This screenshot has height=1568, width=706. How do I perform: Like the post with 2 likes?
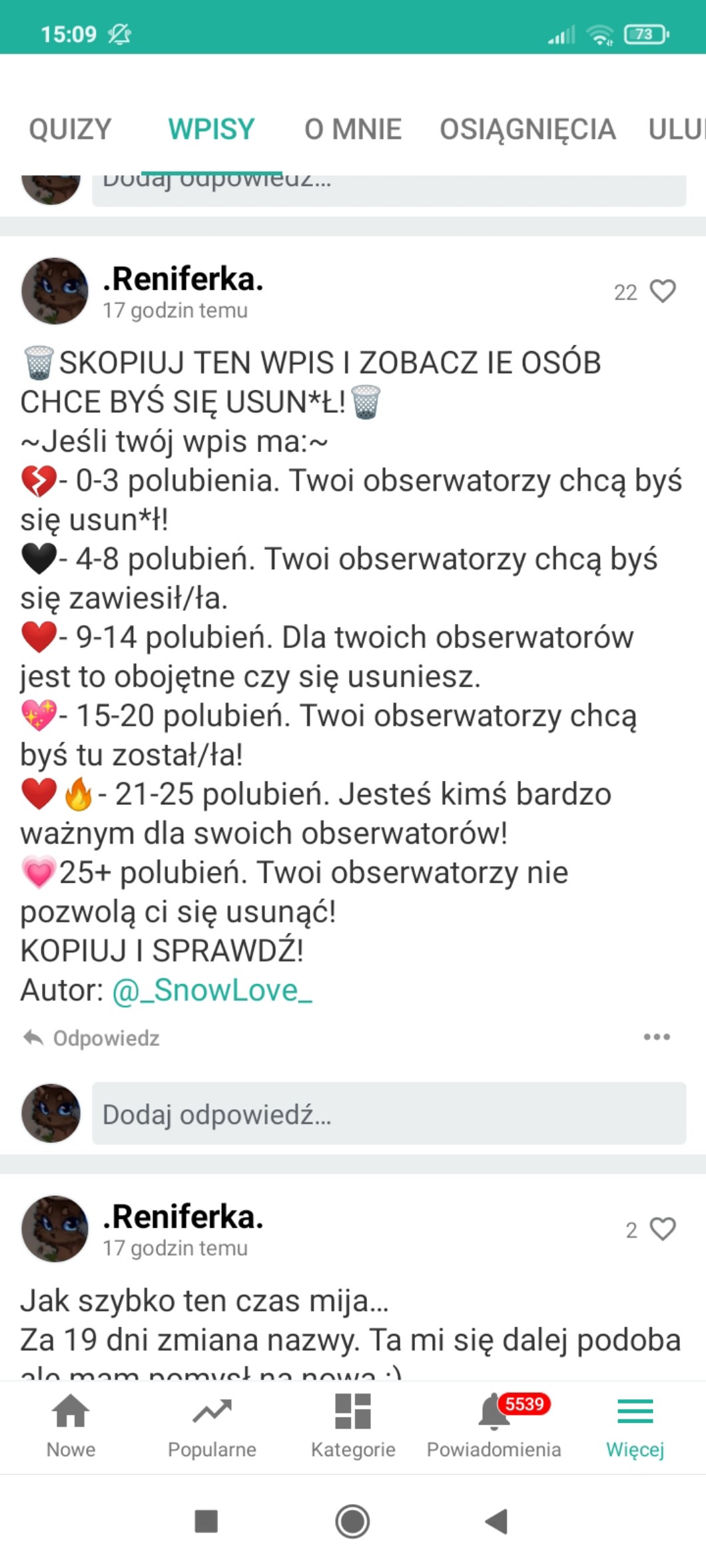[x=662, y=1229]
